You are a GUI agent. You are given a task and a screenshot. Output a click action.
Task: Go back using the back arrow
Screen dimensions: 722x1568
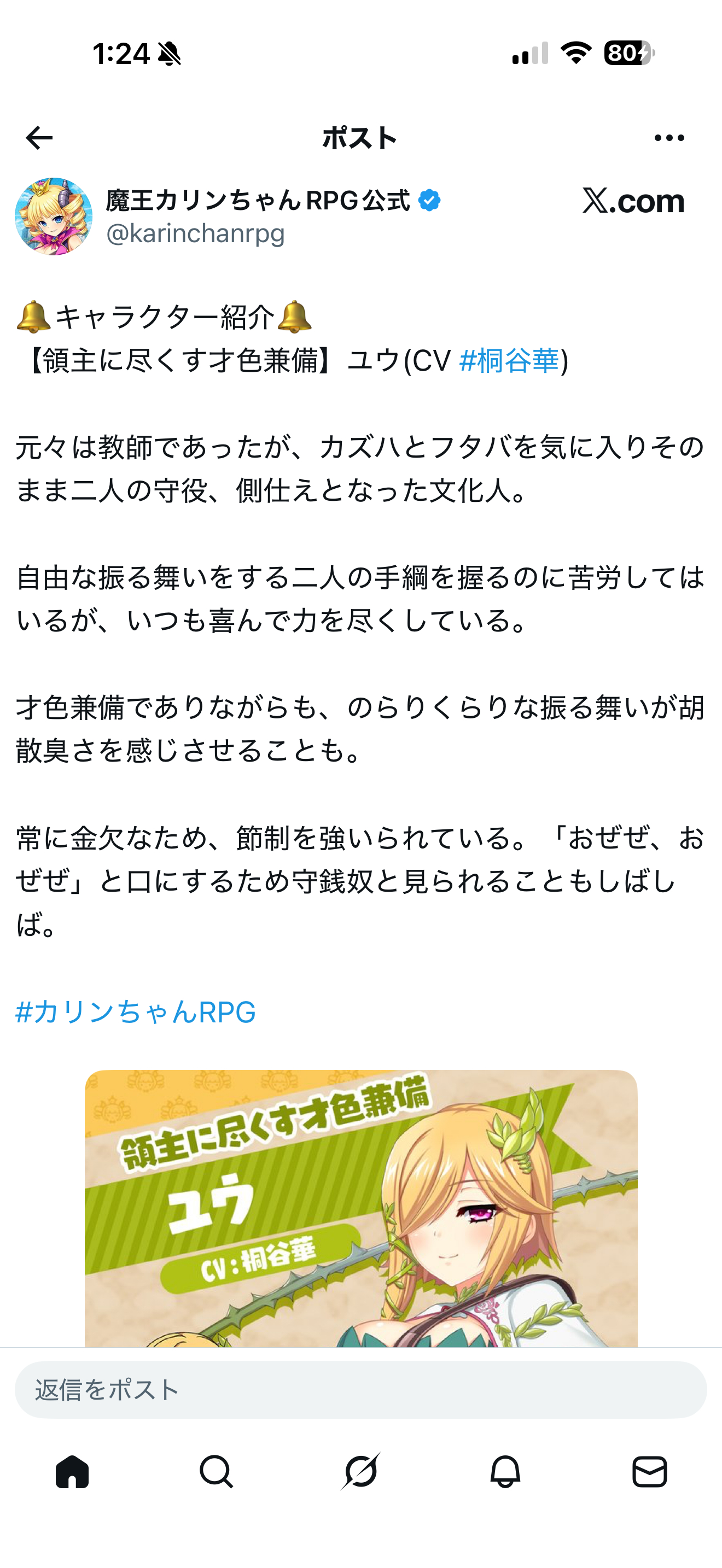[x=39, y=138]
